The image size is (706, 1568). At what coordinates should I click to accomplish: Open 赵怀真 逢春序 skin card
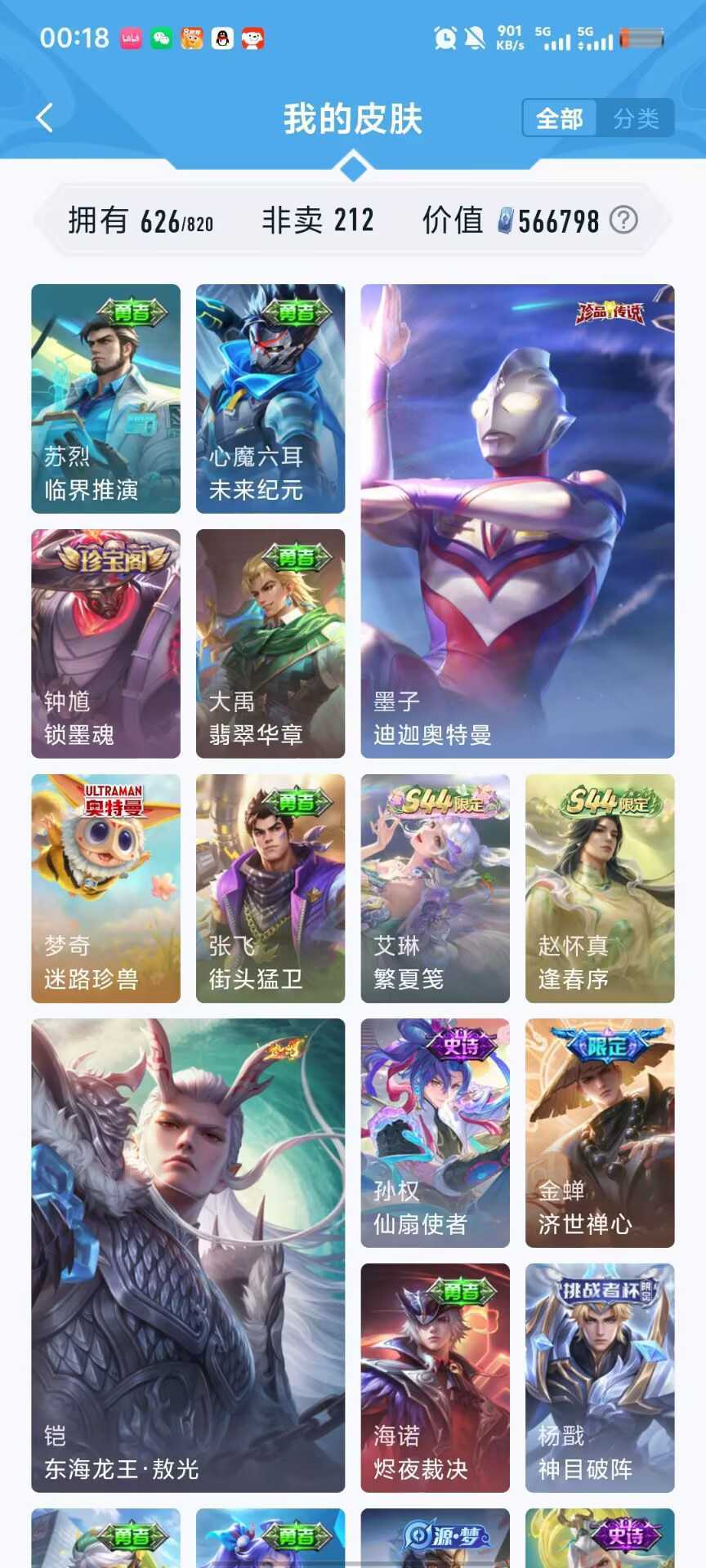tap(600, 889)
